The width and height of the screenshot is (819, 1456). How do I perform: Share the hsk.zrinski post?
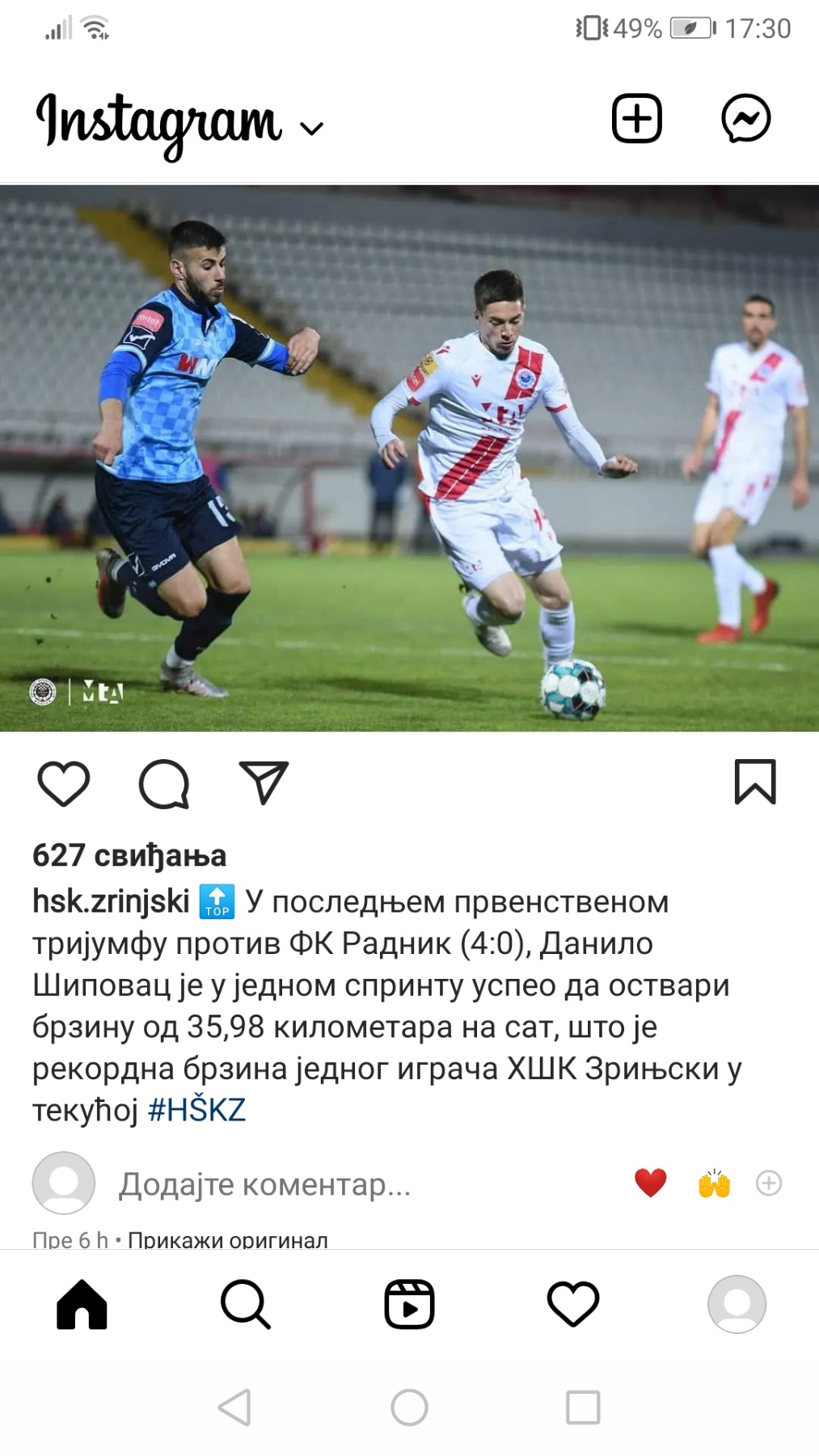264,783
